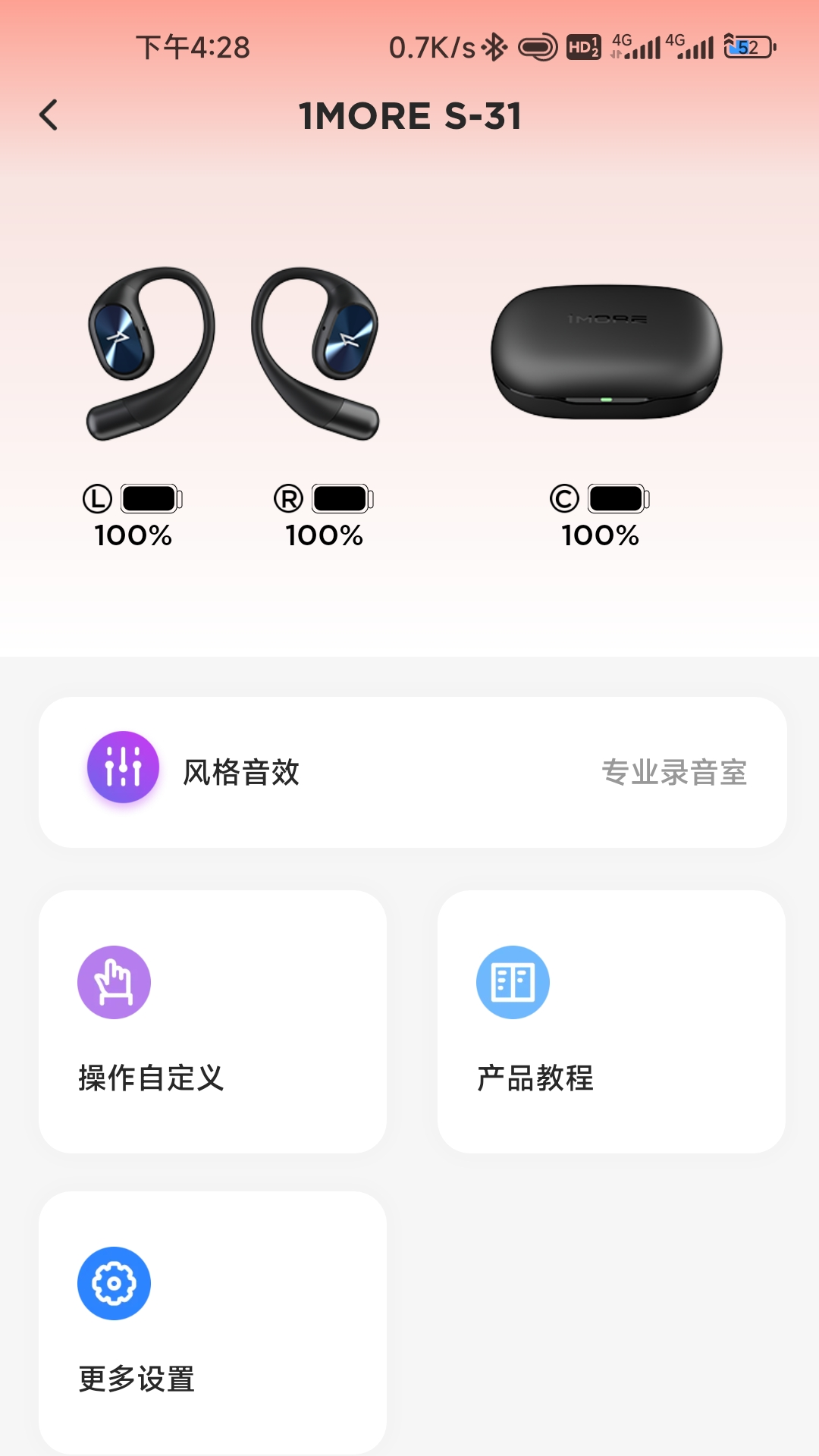Open the 风格音效 equalizer icon
The image size is (819, 1456).
click(123, 768)
